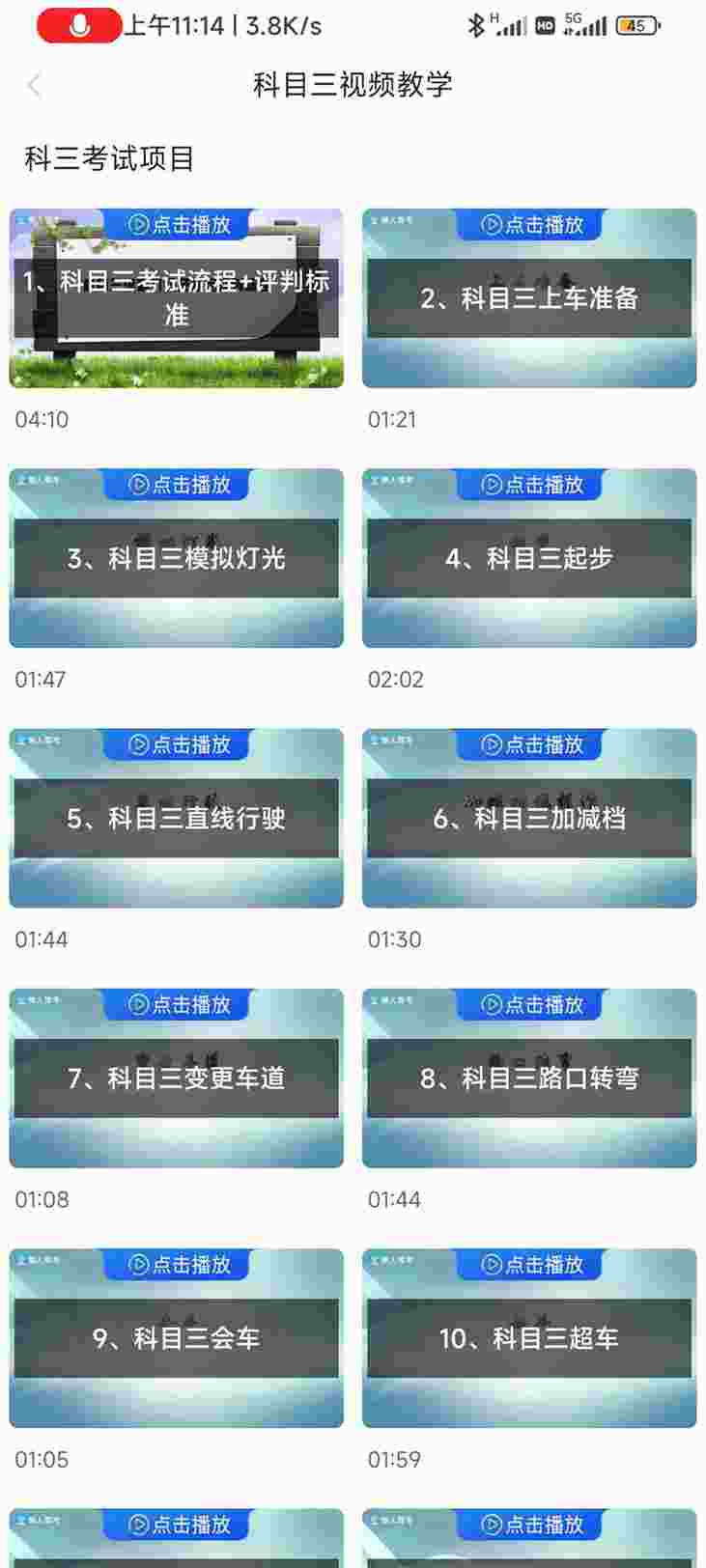The height and width of the screenshot is (1568, 706).
Task: Go back using the top-left arrow
Action: point(35,85)
